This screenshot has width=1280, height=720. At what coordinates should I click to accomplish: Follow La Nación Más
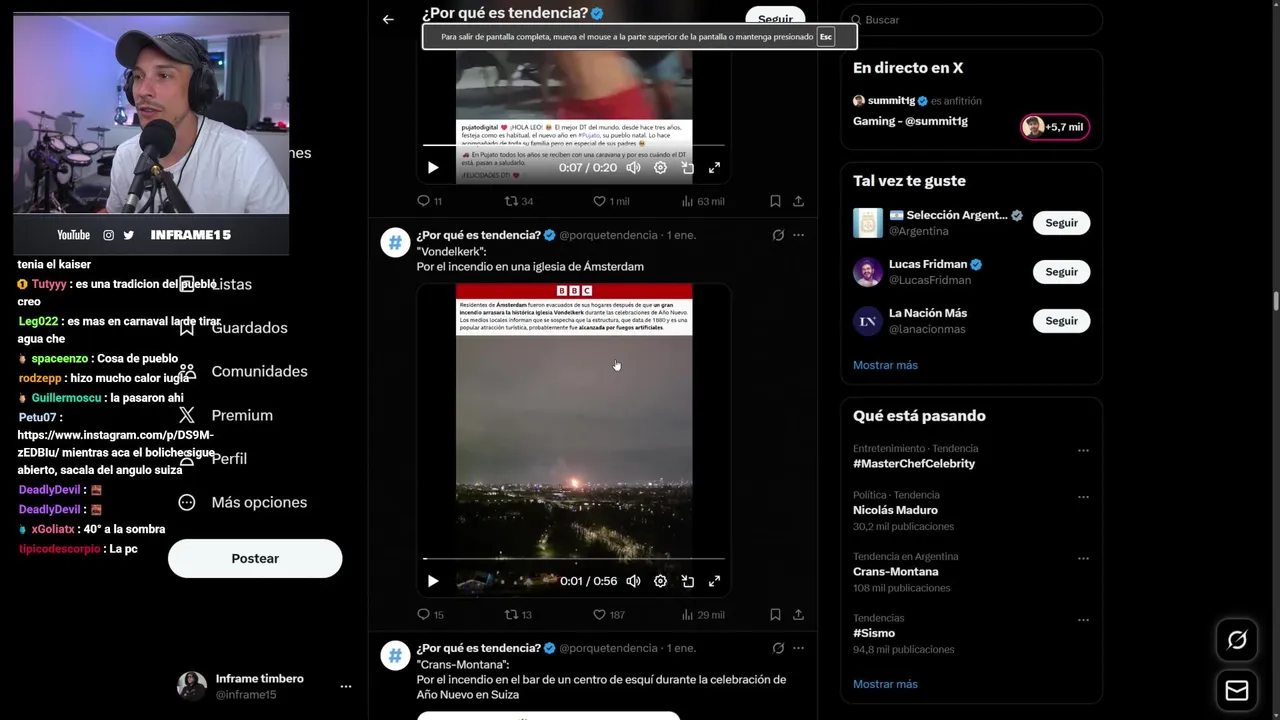tap(1061, 321)
